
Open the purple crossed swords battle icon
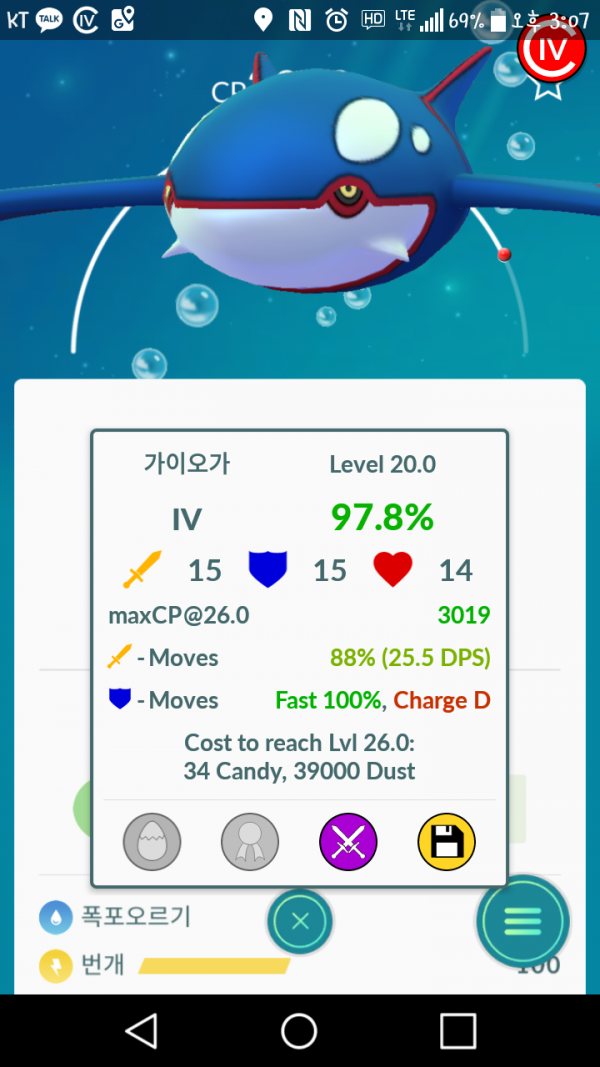click(348, 843)
